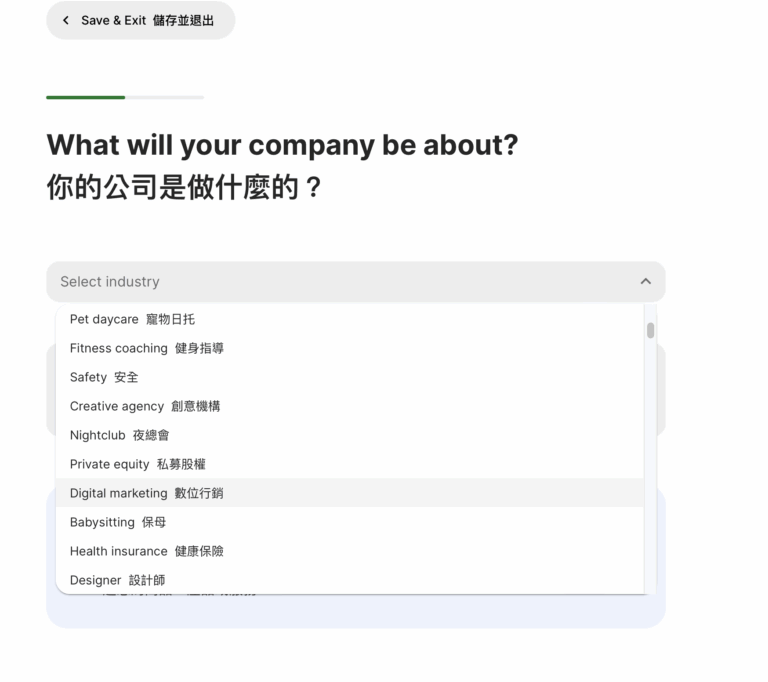Pick the Safety industry option
The height and width of the screenshot is (682, 768).
104,377
